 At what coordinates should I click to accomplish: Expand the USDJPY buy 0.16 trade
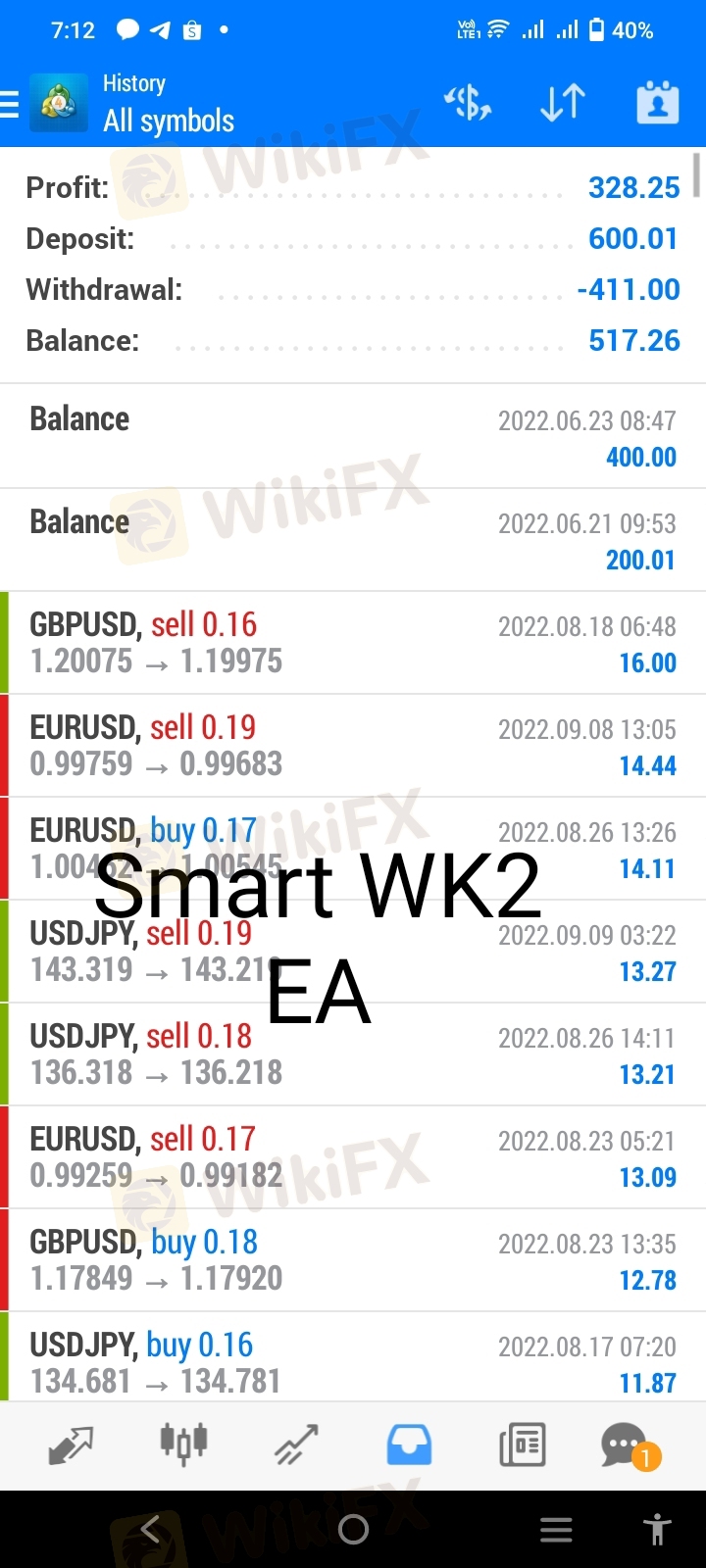(x=353, y=1360)
